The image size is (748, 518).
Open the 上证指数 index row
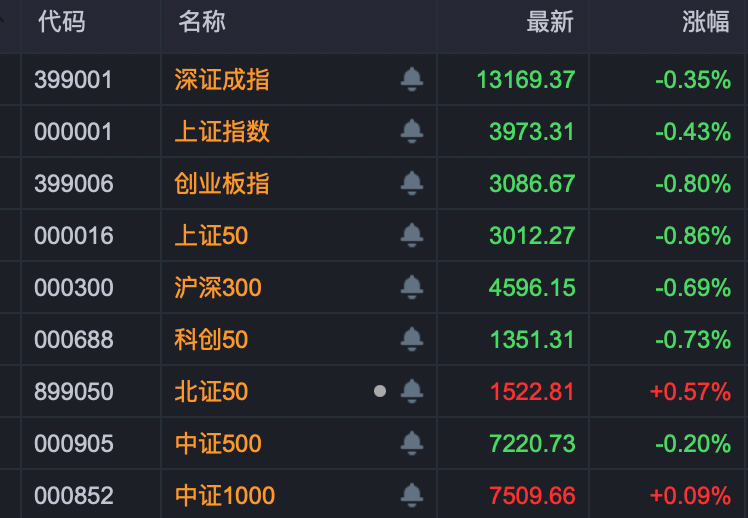pos(222,132)
